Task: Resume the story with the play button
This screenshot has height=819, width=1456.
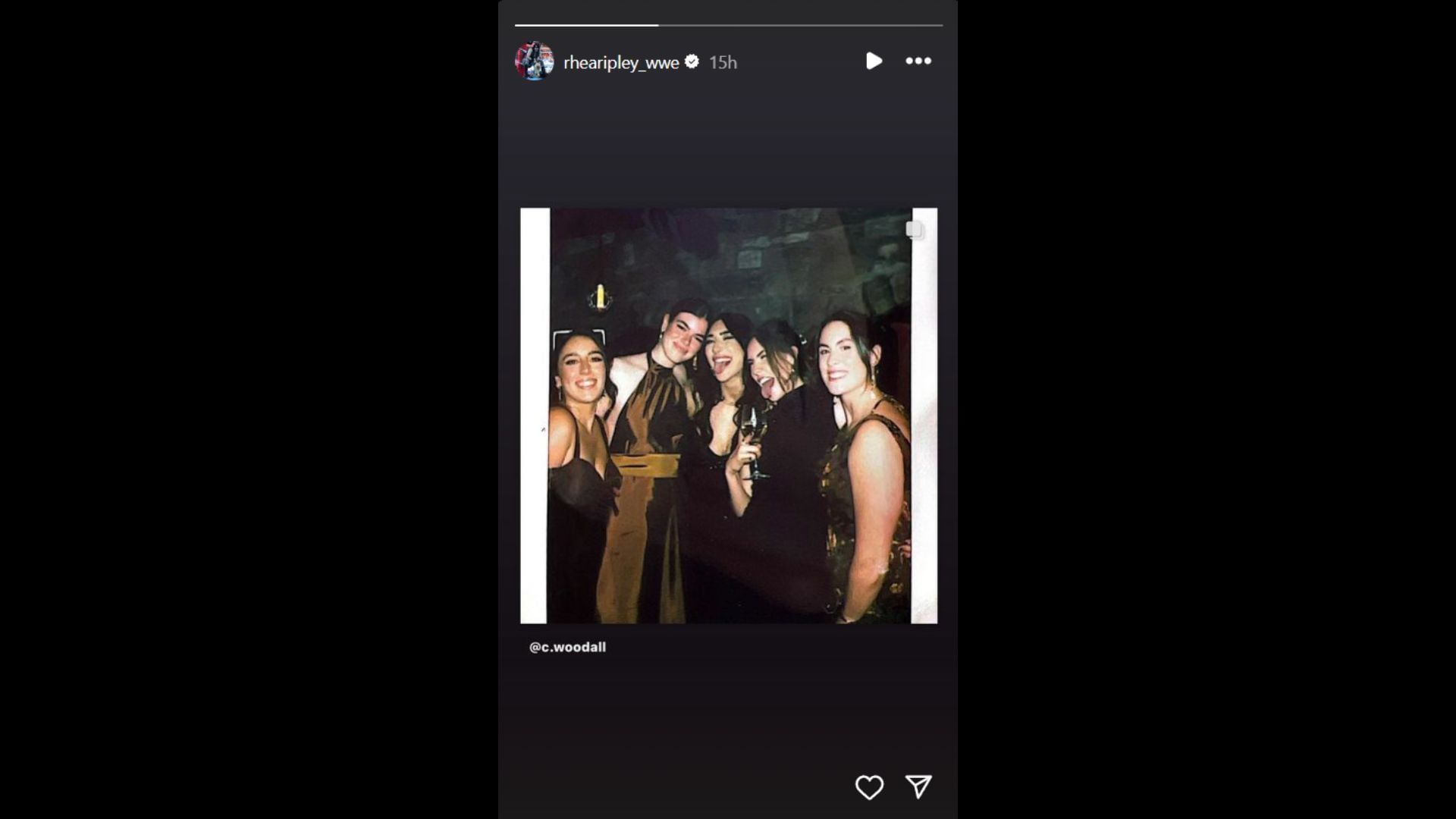Action: tap(874, 61)
